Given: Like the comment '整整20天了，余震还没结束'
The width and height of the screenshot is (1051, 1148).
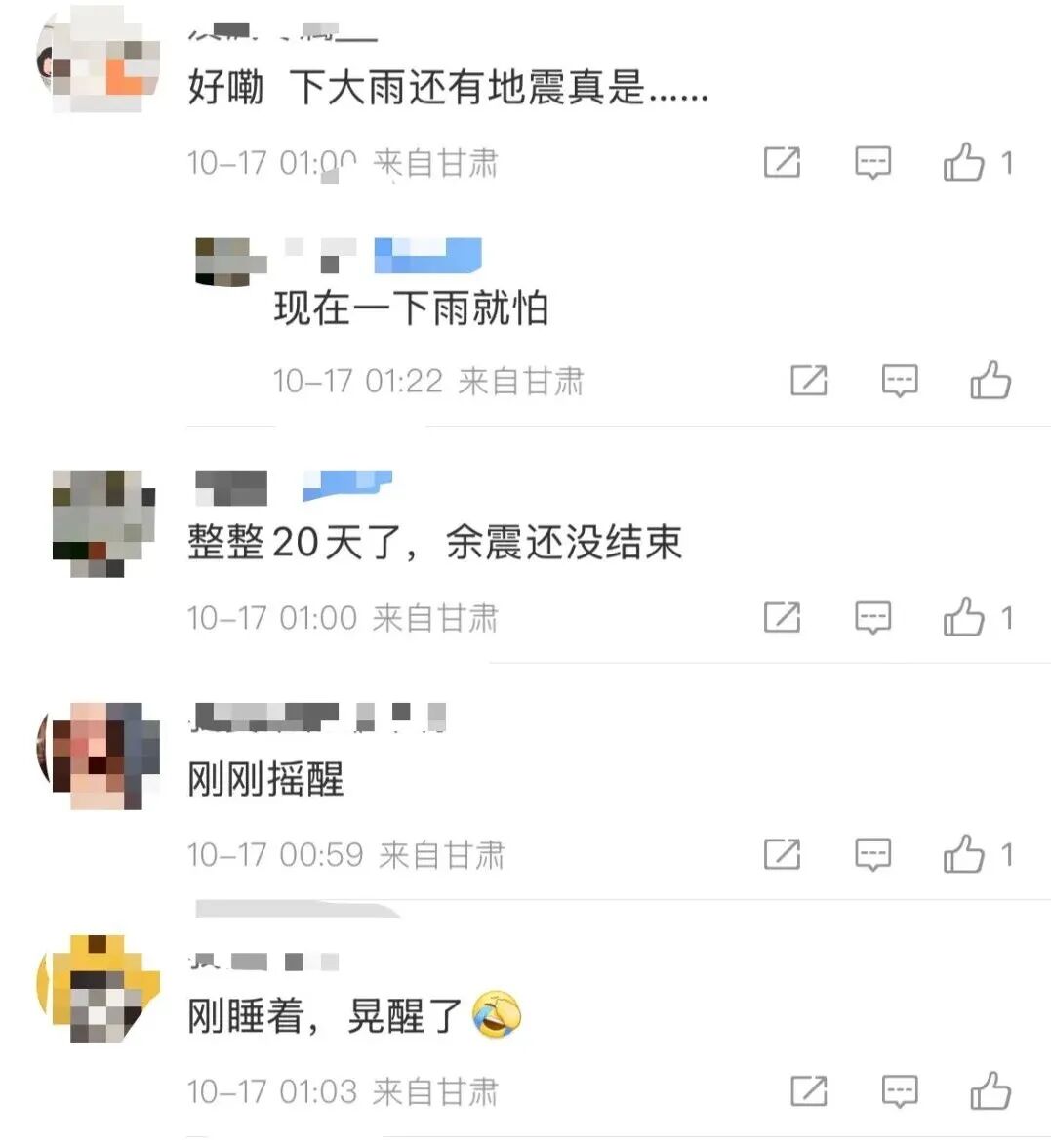Looking at the screenshot, I should click(963, 617).
